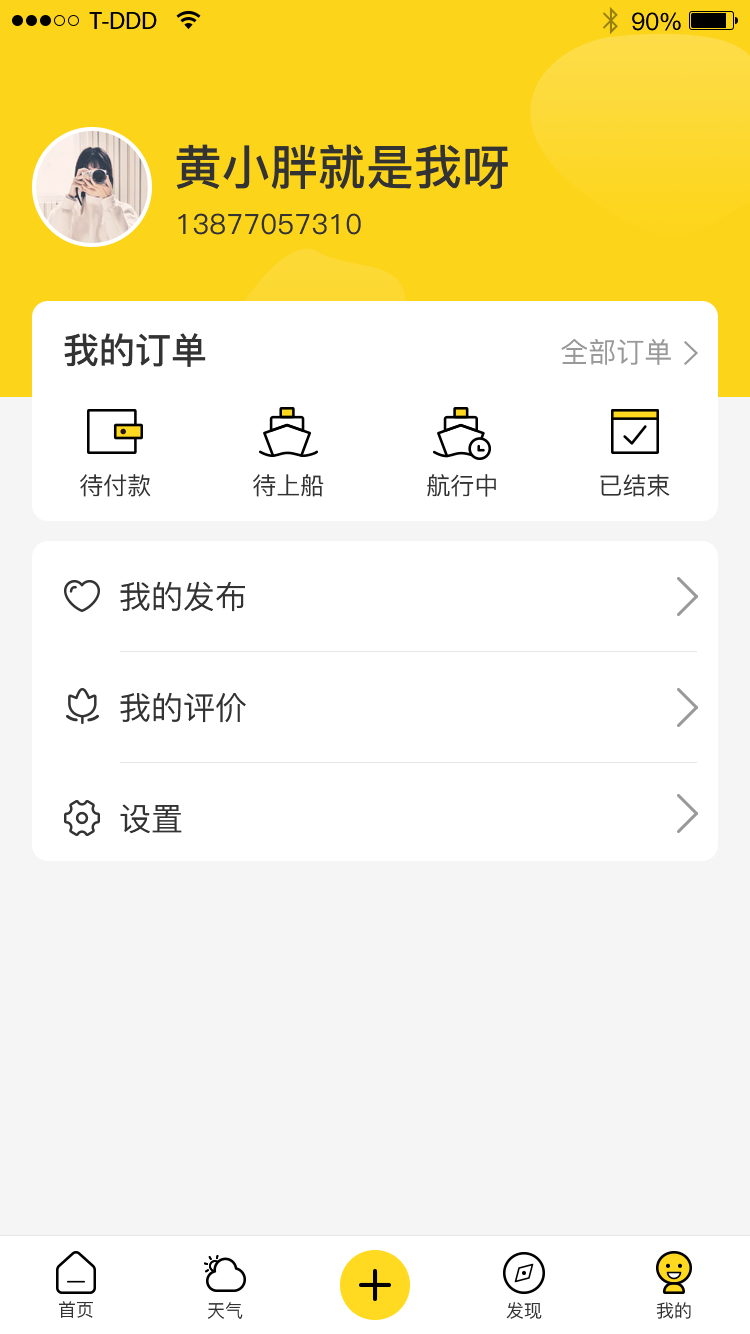Tap the user avatar photo
The image size is (750, 1334).
coord(92,187)
